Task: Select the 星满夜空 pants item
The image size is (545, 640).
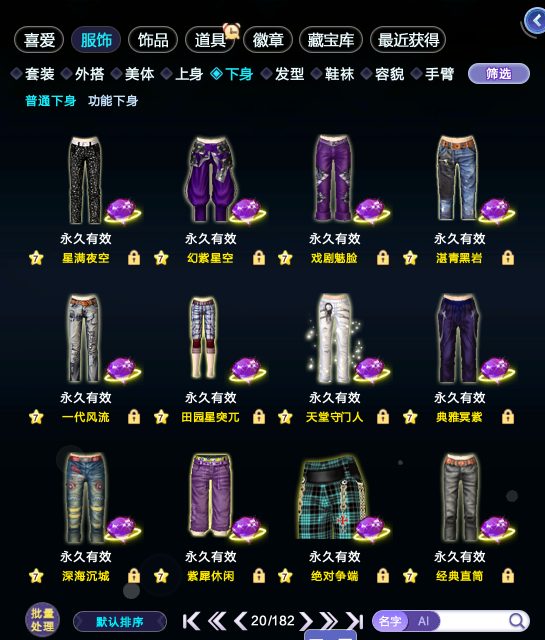Action: point(85,181)
